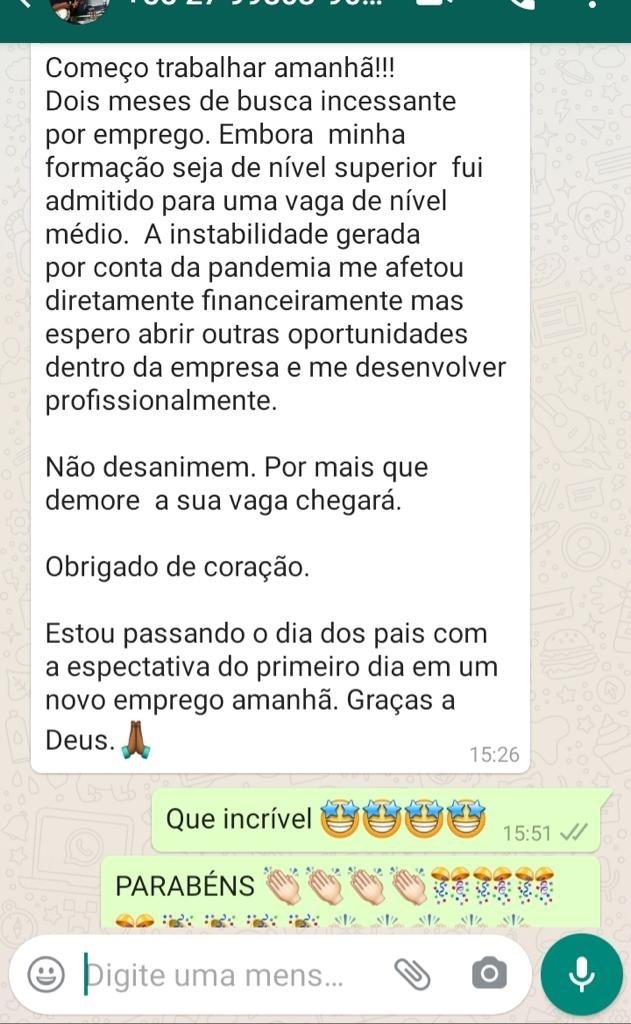Viewport: 631px width, 1024px height.
Task: Open the emoji picker
Action: pos(45,973)
